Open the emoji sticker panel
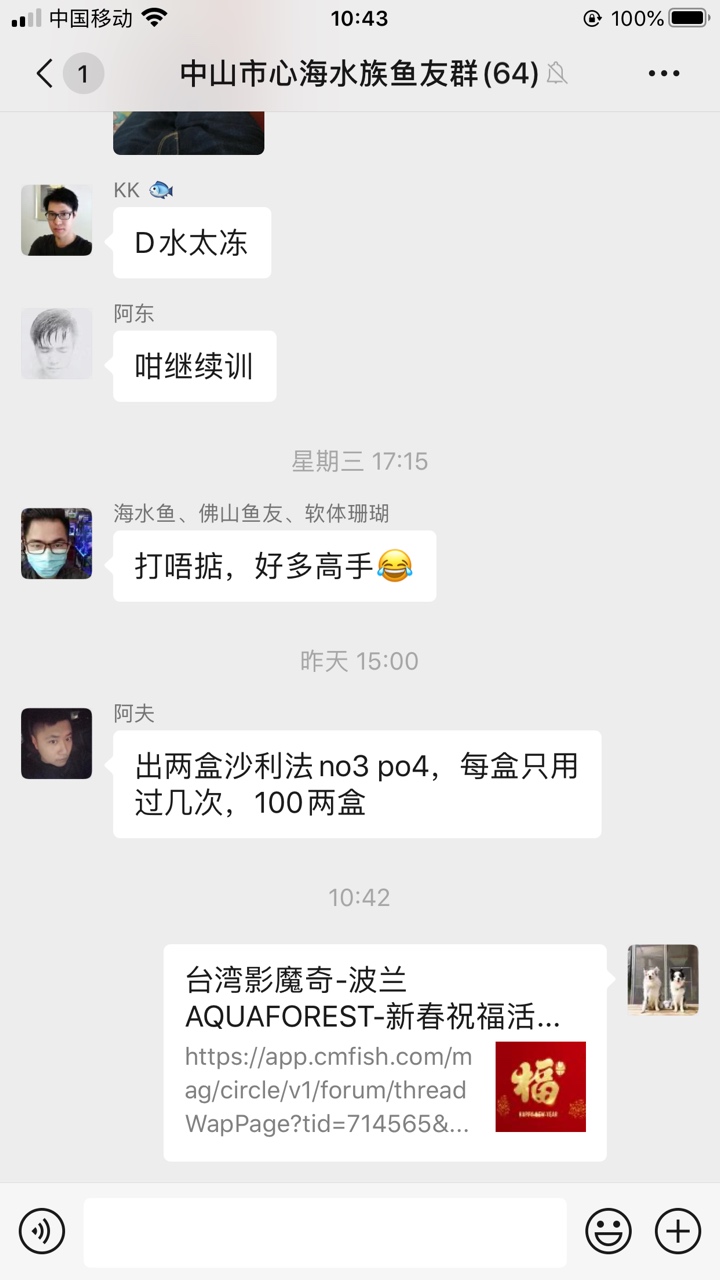This screenshot has height=1280, width=720. point(608,1231)
